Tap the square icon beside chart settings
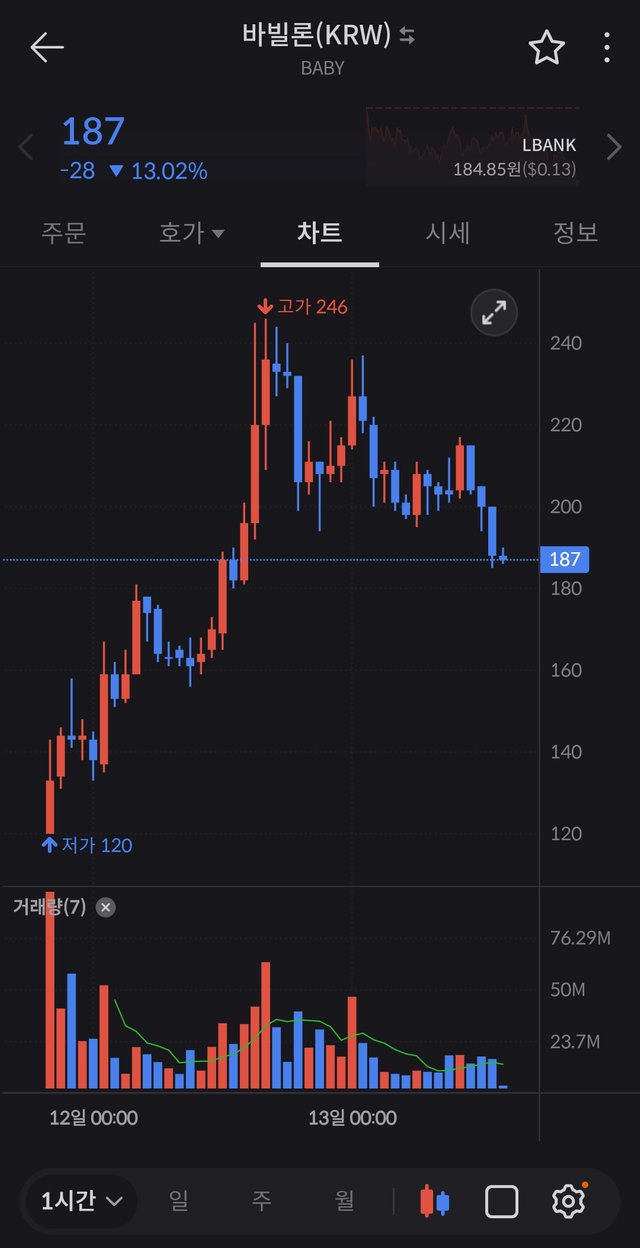 click(502, 1201)
